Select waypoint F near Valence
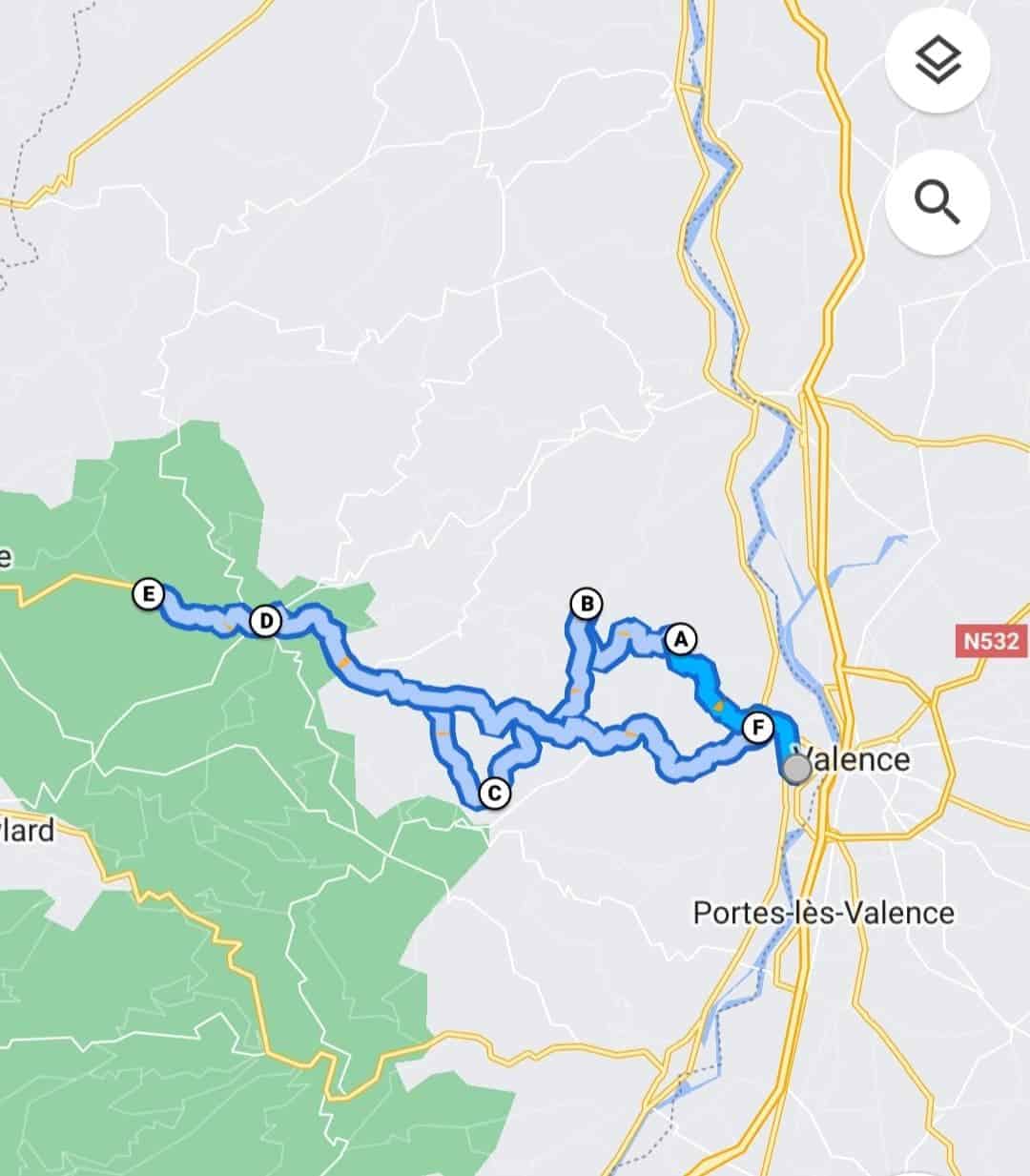 [758, 729]
